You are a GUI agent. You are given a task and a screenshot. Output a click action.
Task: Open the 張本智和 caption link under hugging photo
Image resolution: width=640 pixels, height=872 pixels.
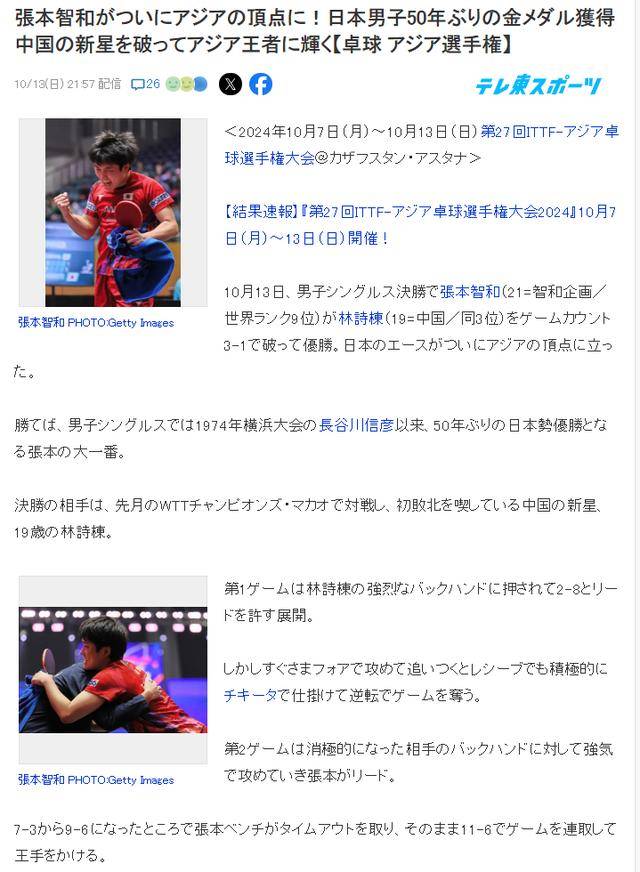tap(41, 779)
